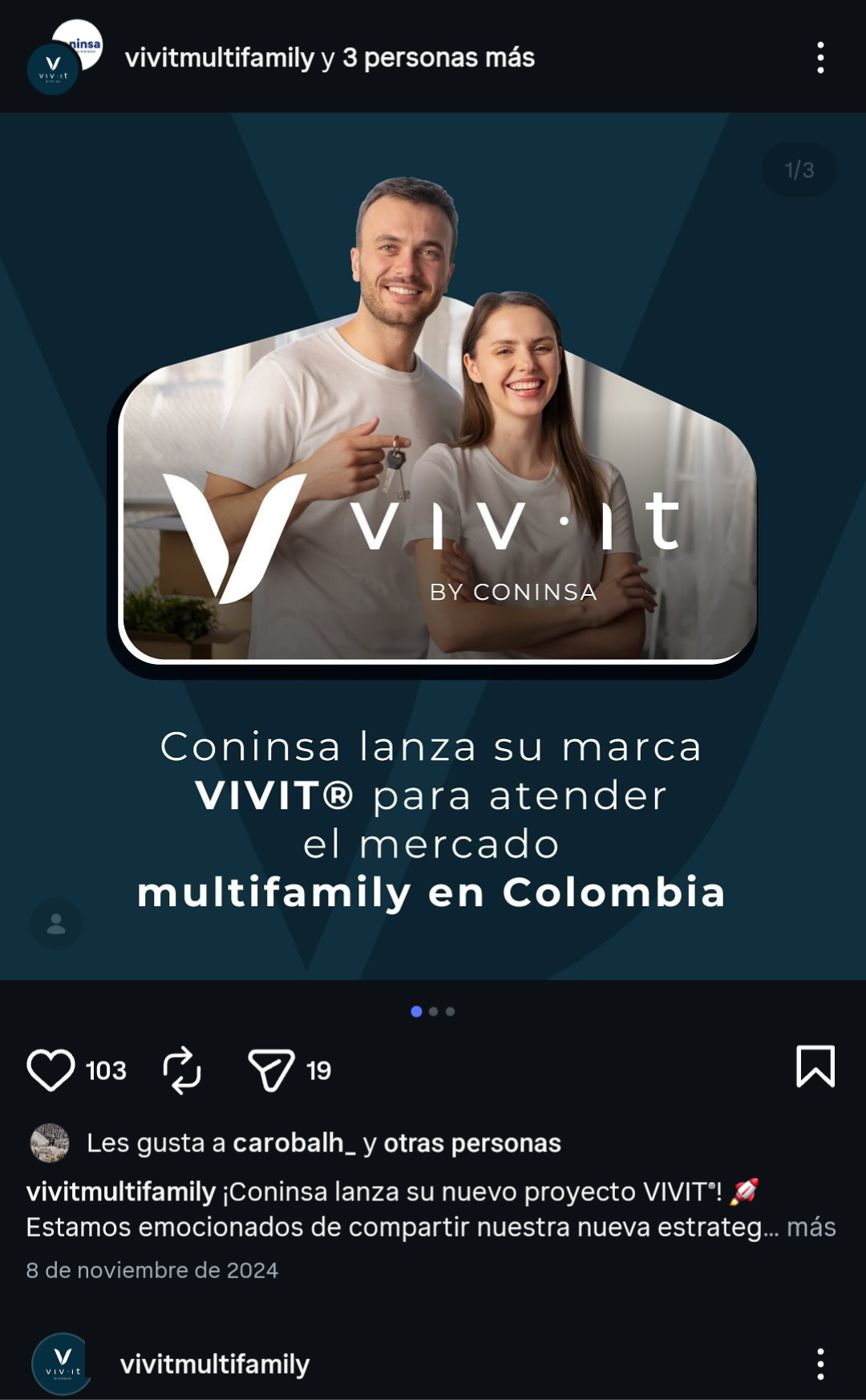Expand the caption with "más"

811,1227
